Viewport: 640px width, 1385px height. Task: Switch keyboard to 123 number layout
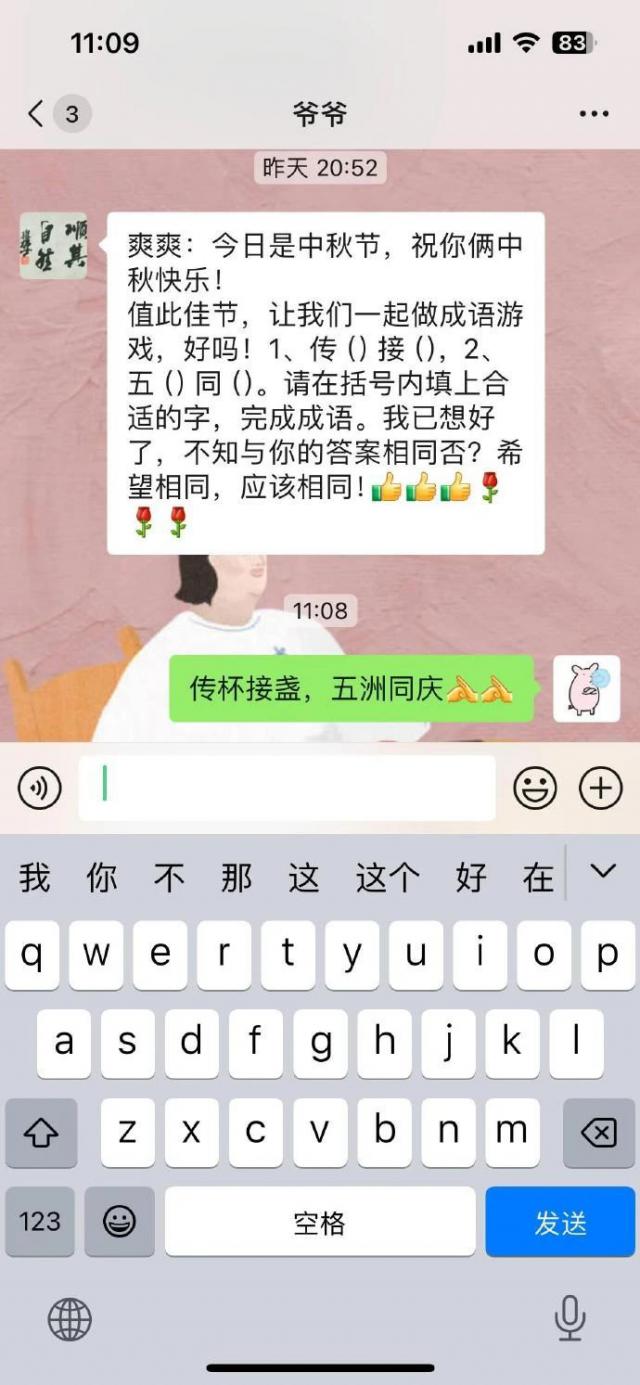(40, 1222)
